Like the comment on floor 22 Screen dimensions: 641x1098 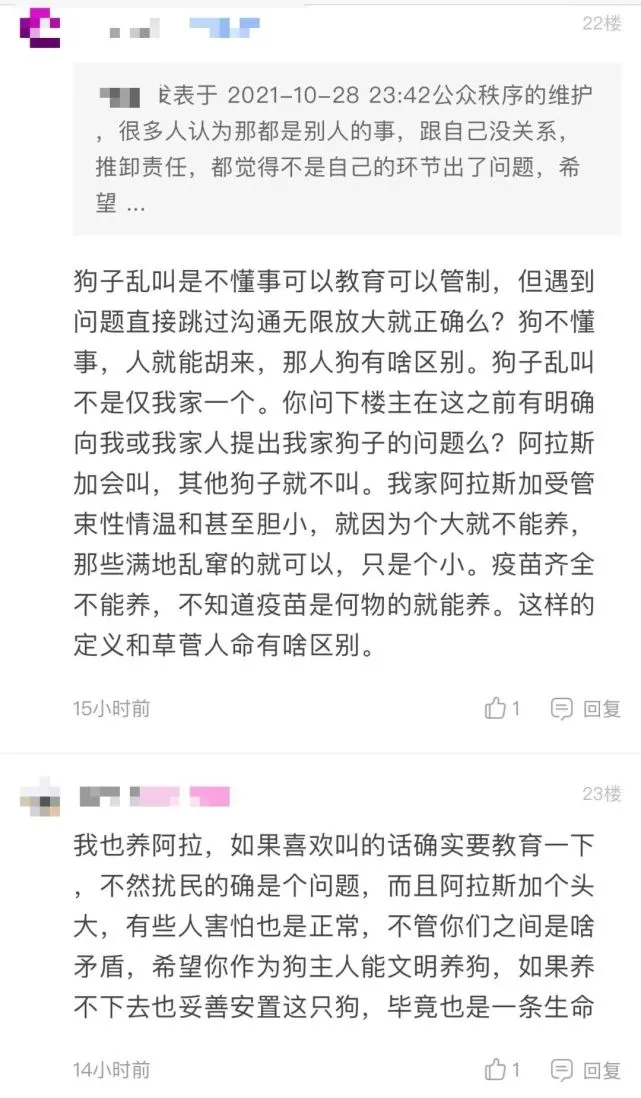[501, 708]
